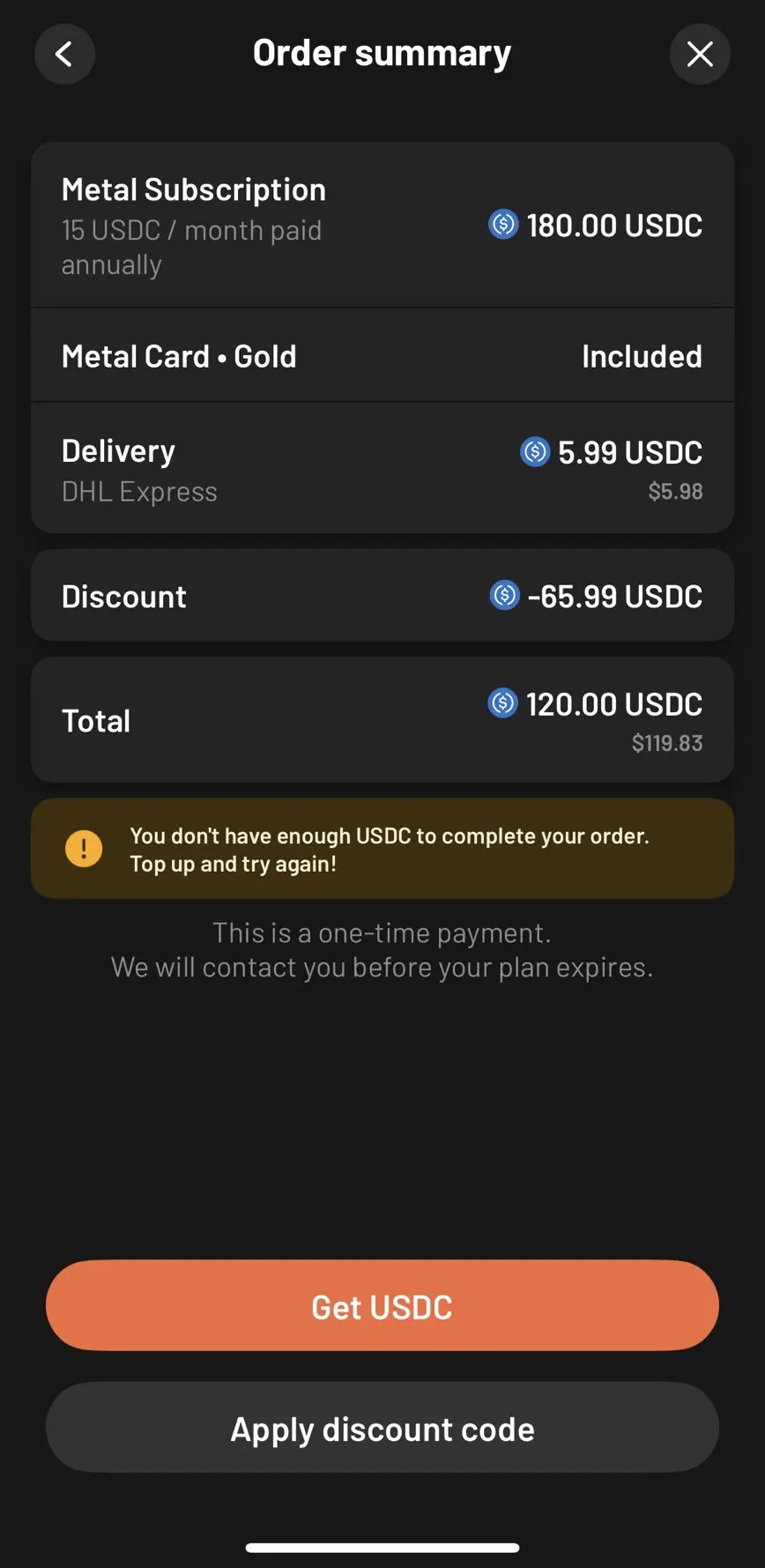Tap the X icon in the top right

coord(700,54)
